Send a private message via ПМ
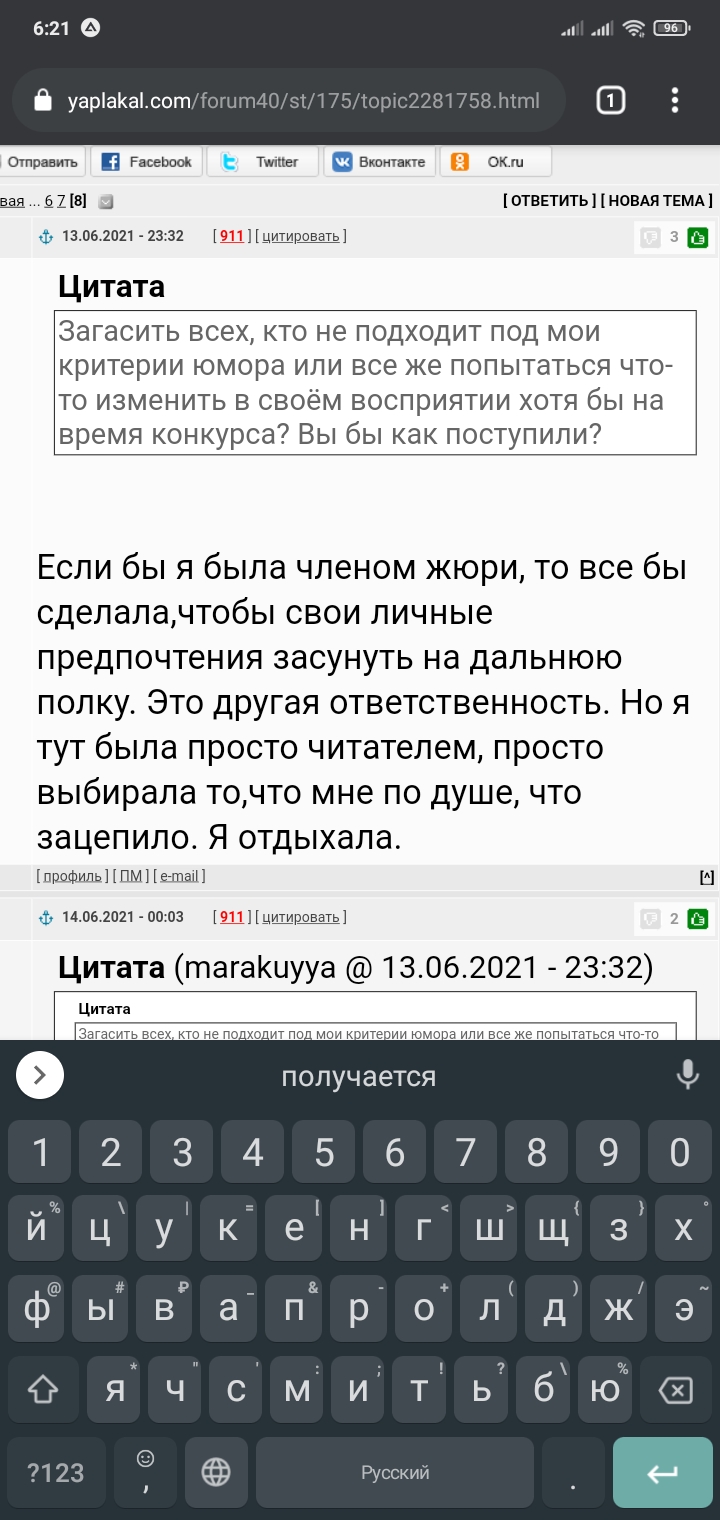Image resolution: width=720 pixels, height=1520 pixels. click(131, 876)
